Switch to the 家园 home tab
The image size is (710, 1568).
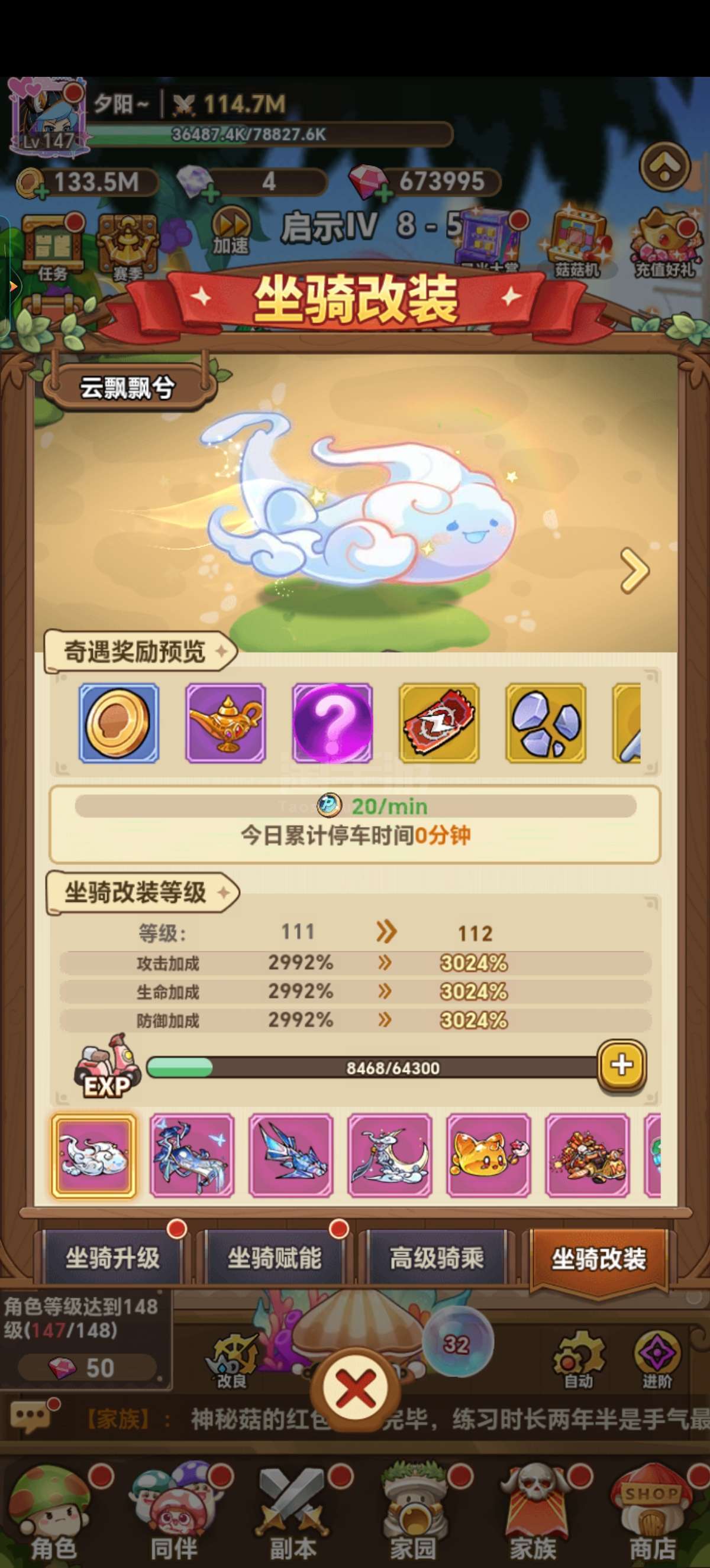[414, 1513]
